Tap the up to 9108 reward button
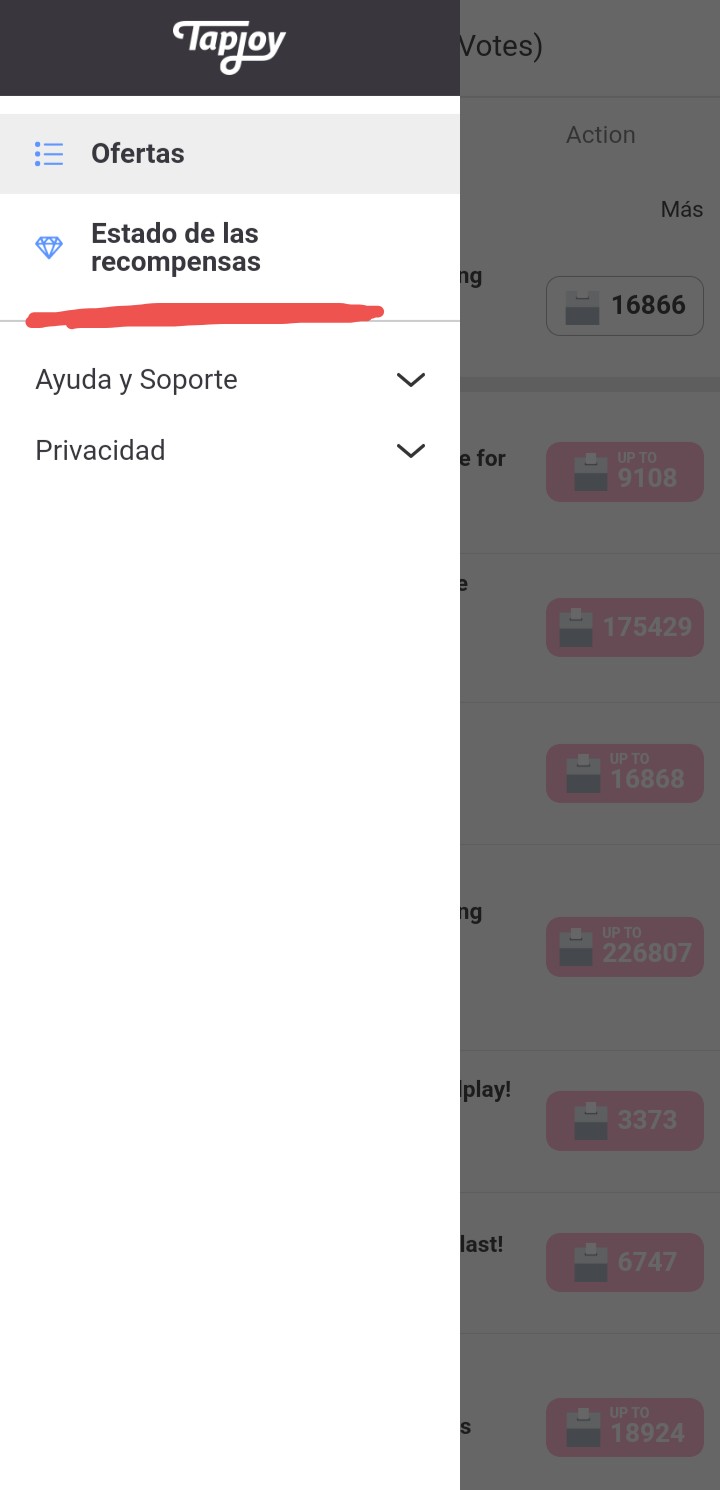The width and height of the screenshot is (720, 1490). pyautogui.click(x=625, y=471)
